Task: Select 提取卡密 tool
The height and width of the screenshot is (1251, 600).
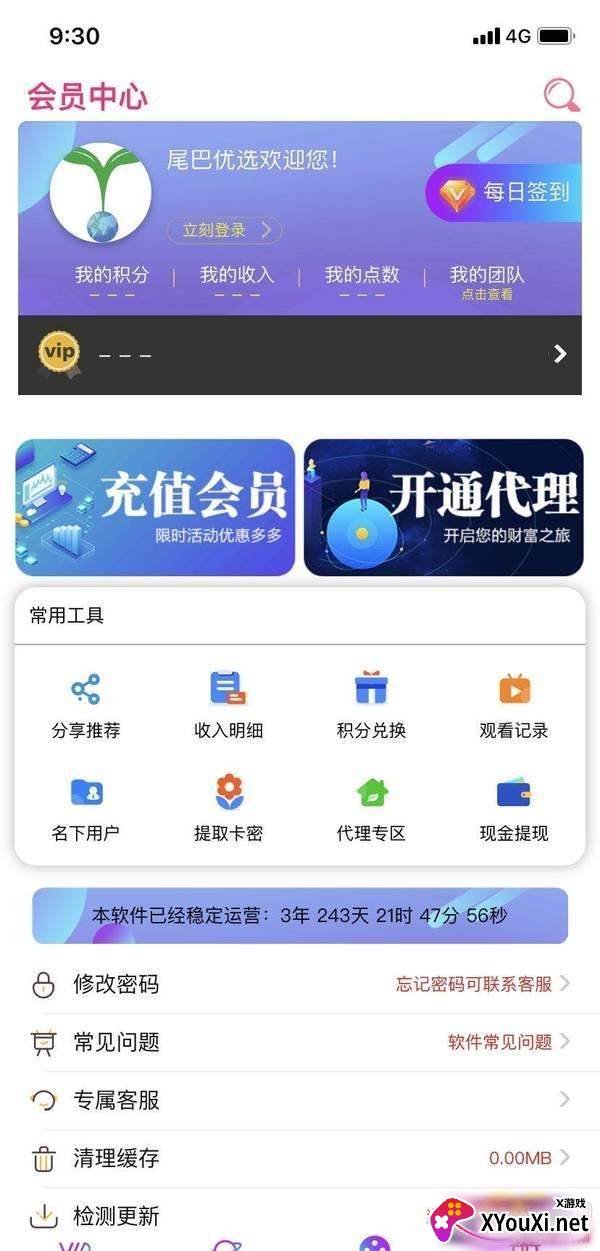Action: (228, 809)
